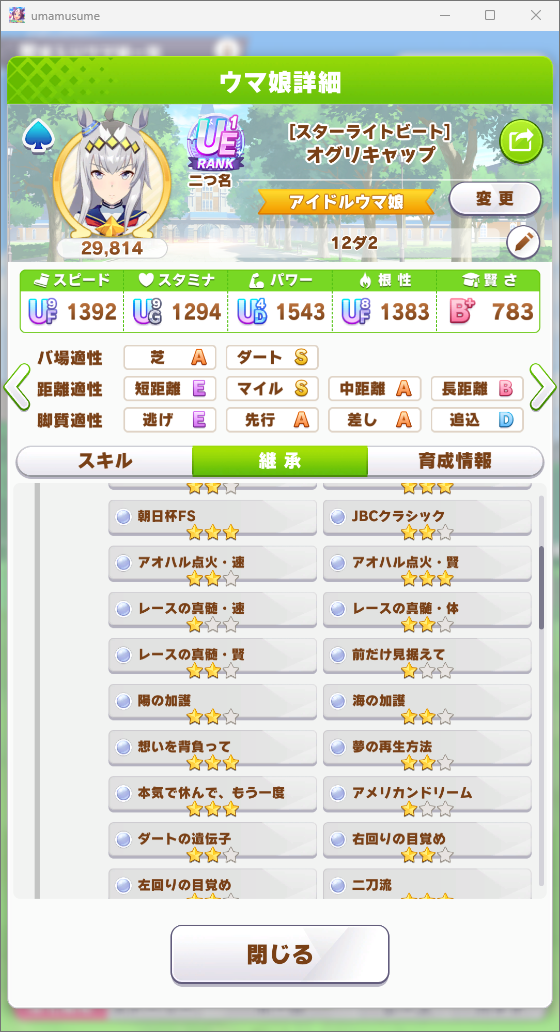
Task: Open the JBCクラシック factor entry
Action: coord(427,521)
